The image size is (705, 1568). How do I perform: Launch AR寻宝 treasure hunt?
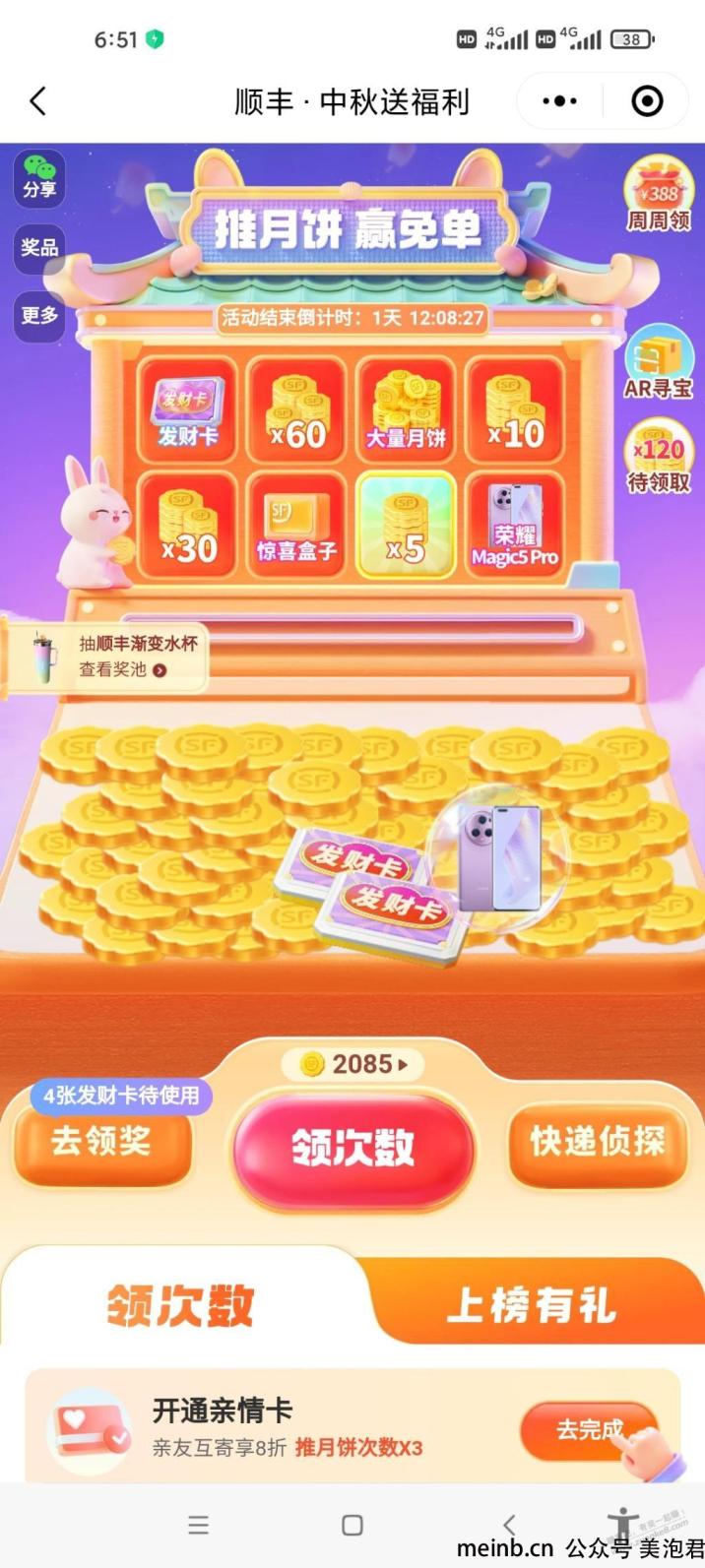click(x=659, y=363)
